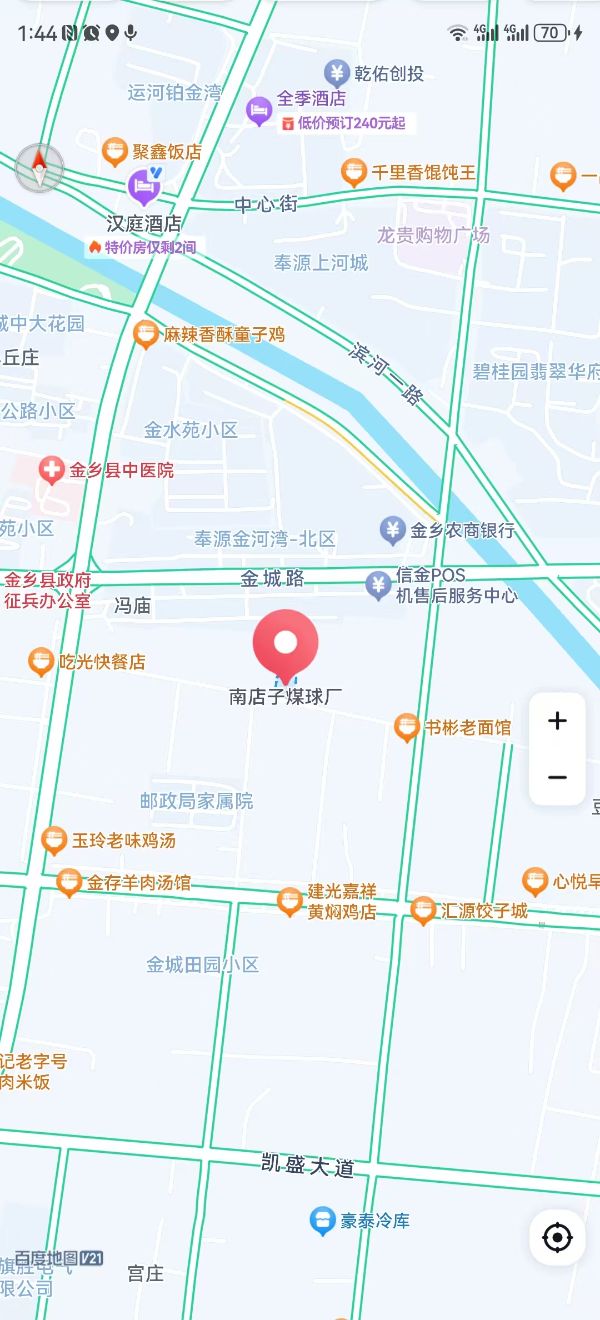
Task: Zoom out with the minus button
Action: 557,777
